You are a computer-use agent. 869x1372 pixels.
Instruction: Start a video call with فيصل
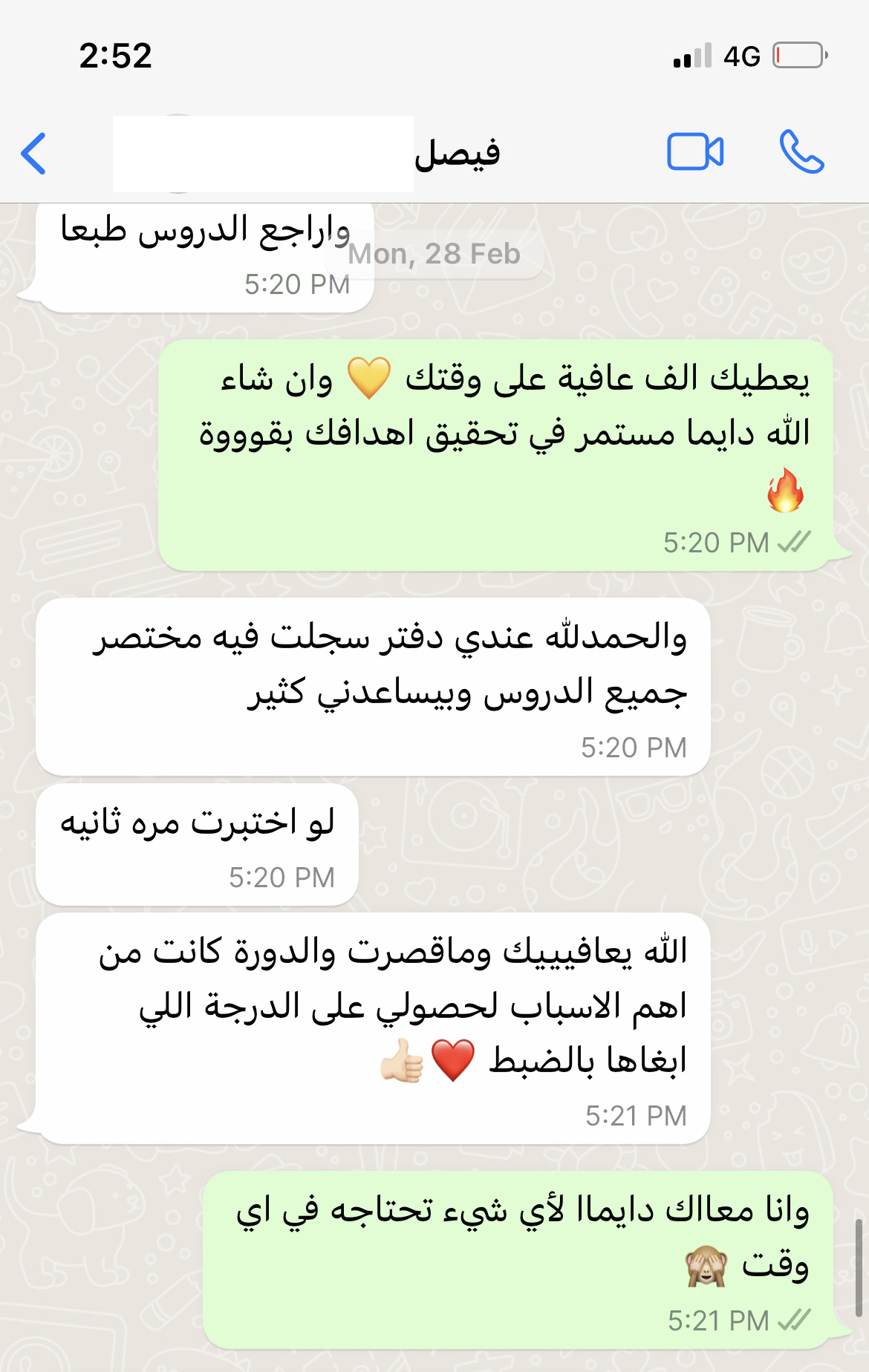point(695,152)
